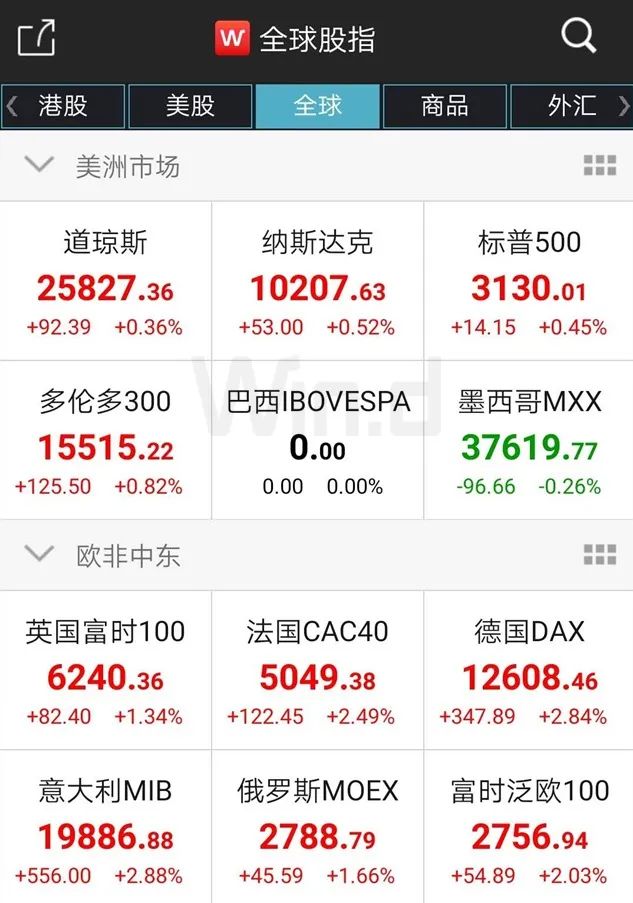
Task: View the 标普500 index details
Action: coord(529,281)
